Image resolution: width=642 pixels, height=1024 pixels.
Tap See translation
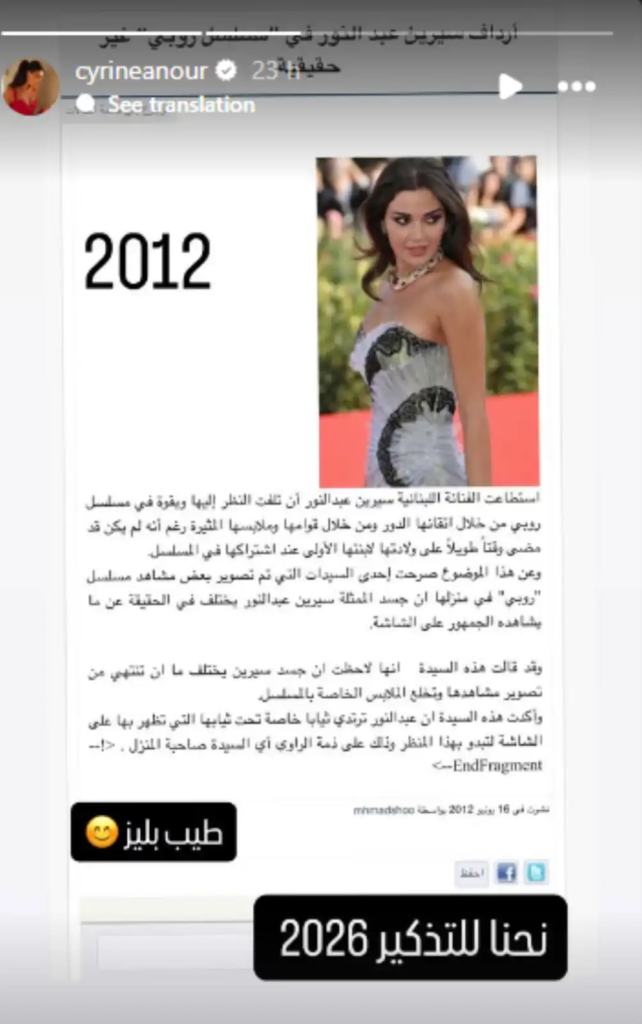pyautogui.click(x=180, y=104)
